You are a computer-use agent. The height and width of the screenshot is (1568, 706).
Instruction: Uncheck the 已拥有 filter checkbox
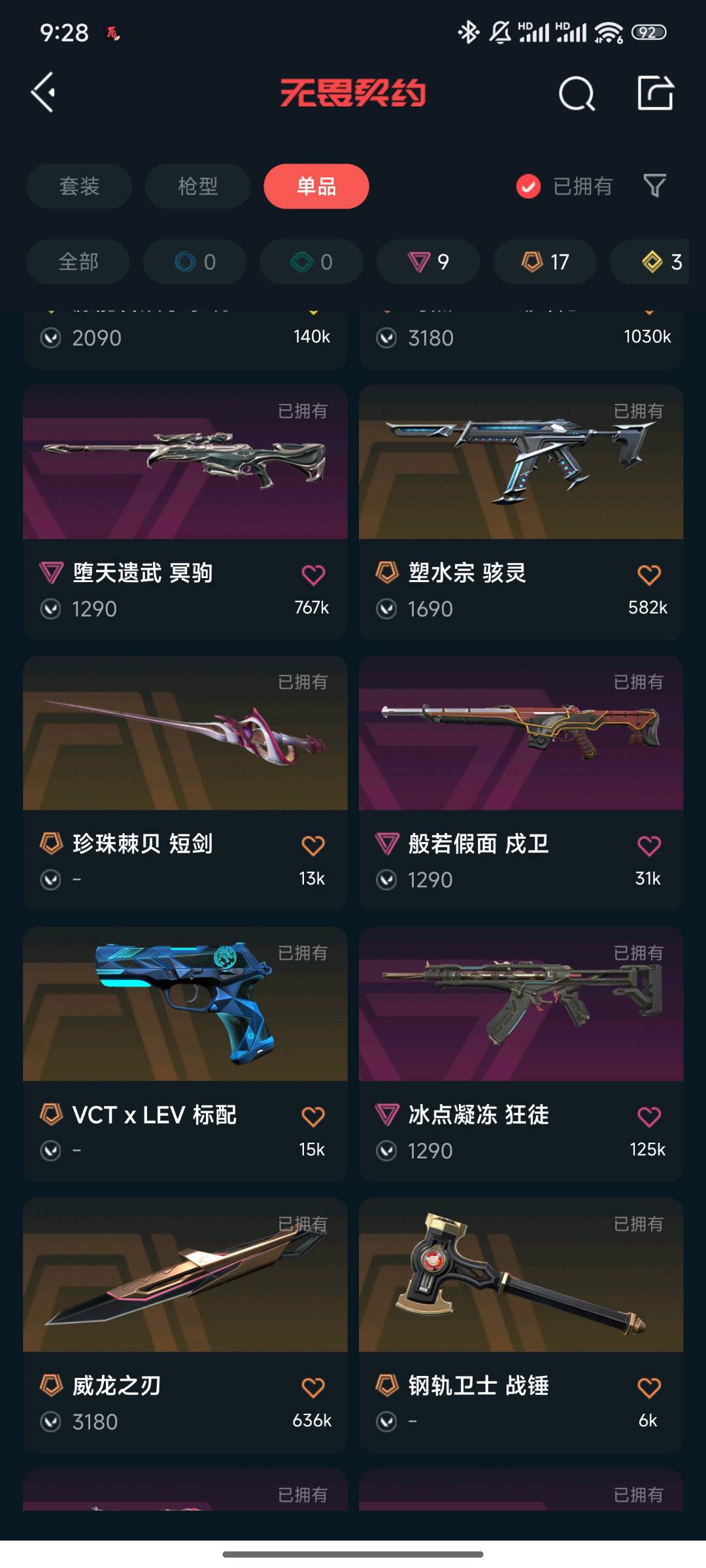(x=528, y=186)
